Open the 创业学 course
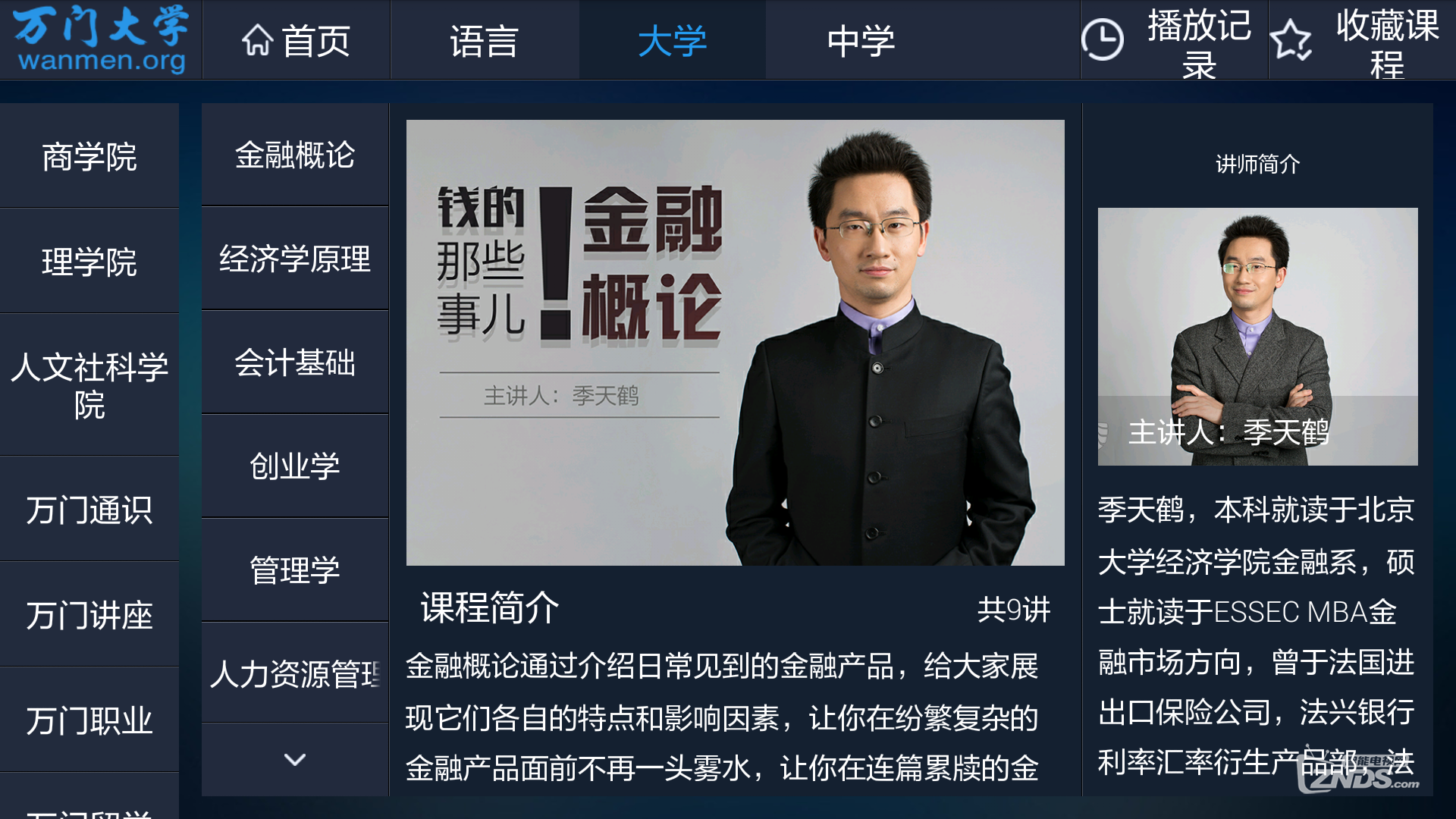 tap(295, 466)
